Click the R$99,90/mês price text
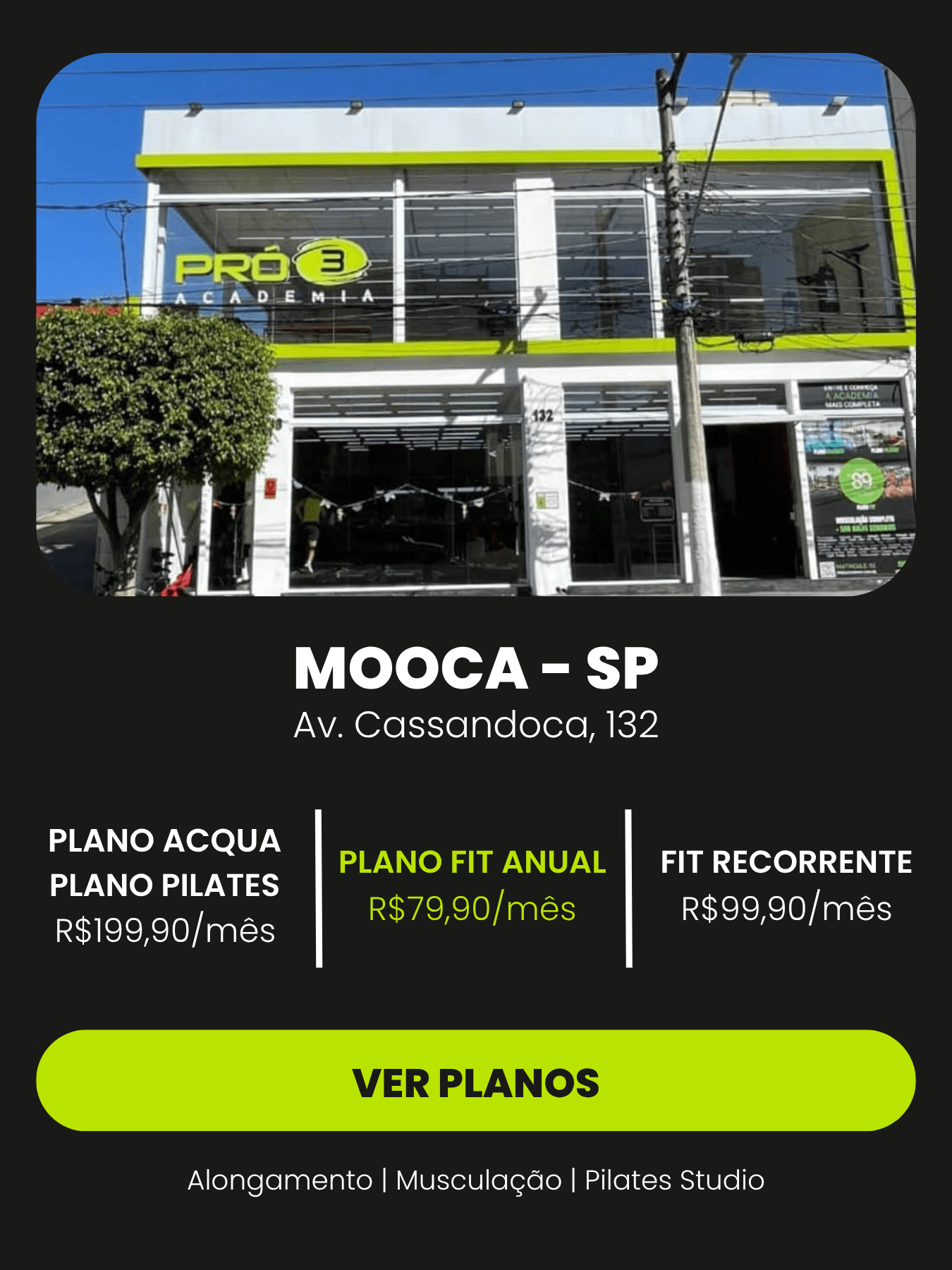 point(786,908)
